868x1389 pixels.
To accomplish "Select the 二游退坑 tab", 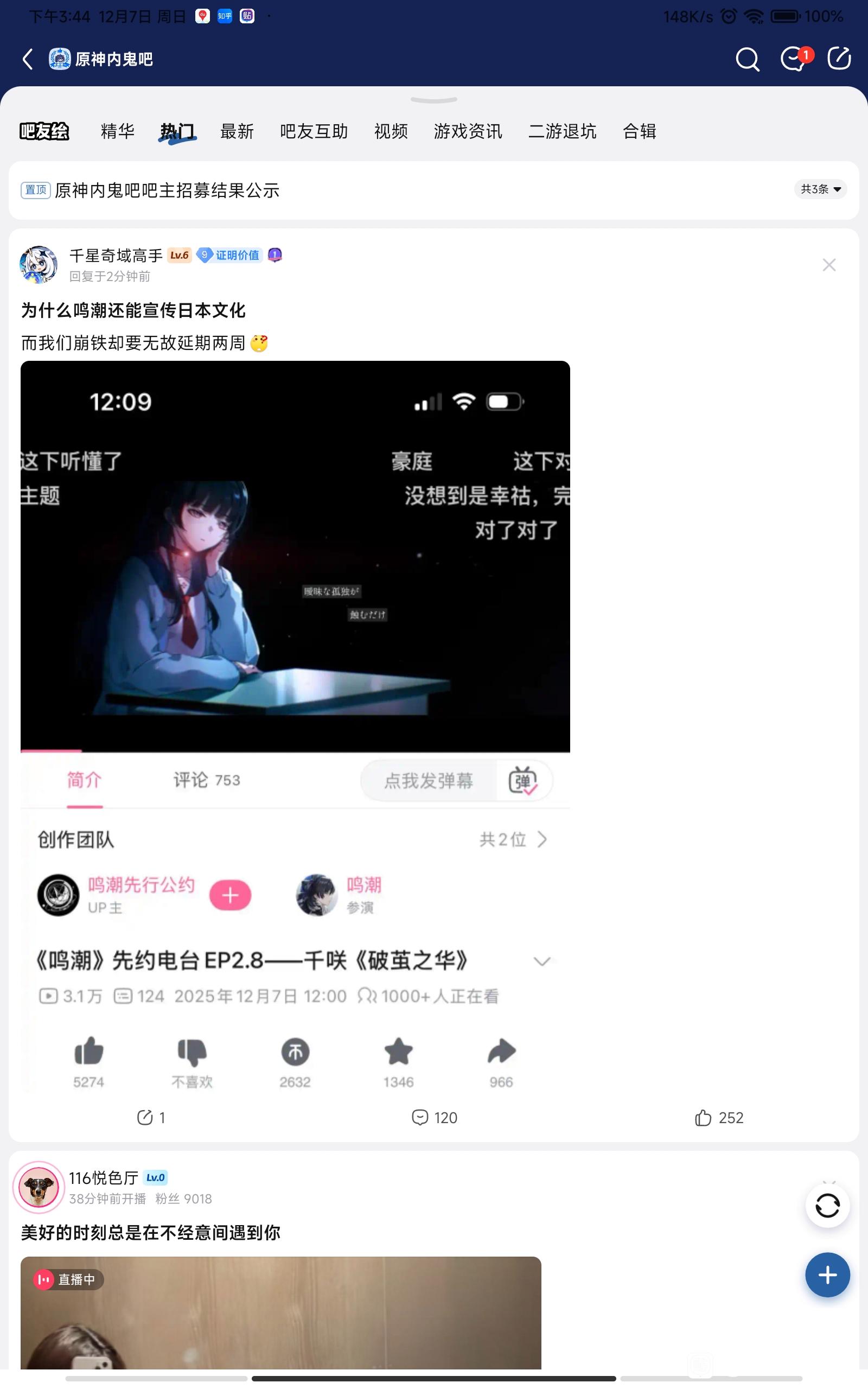I will (562, 131).
